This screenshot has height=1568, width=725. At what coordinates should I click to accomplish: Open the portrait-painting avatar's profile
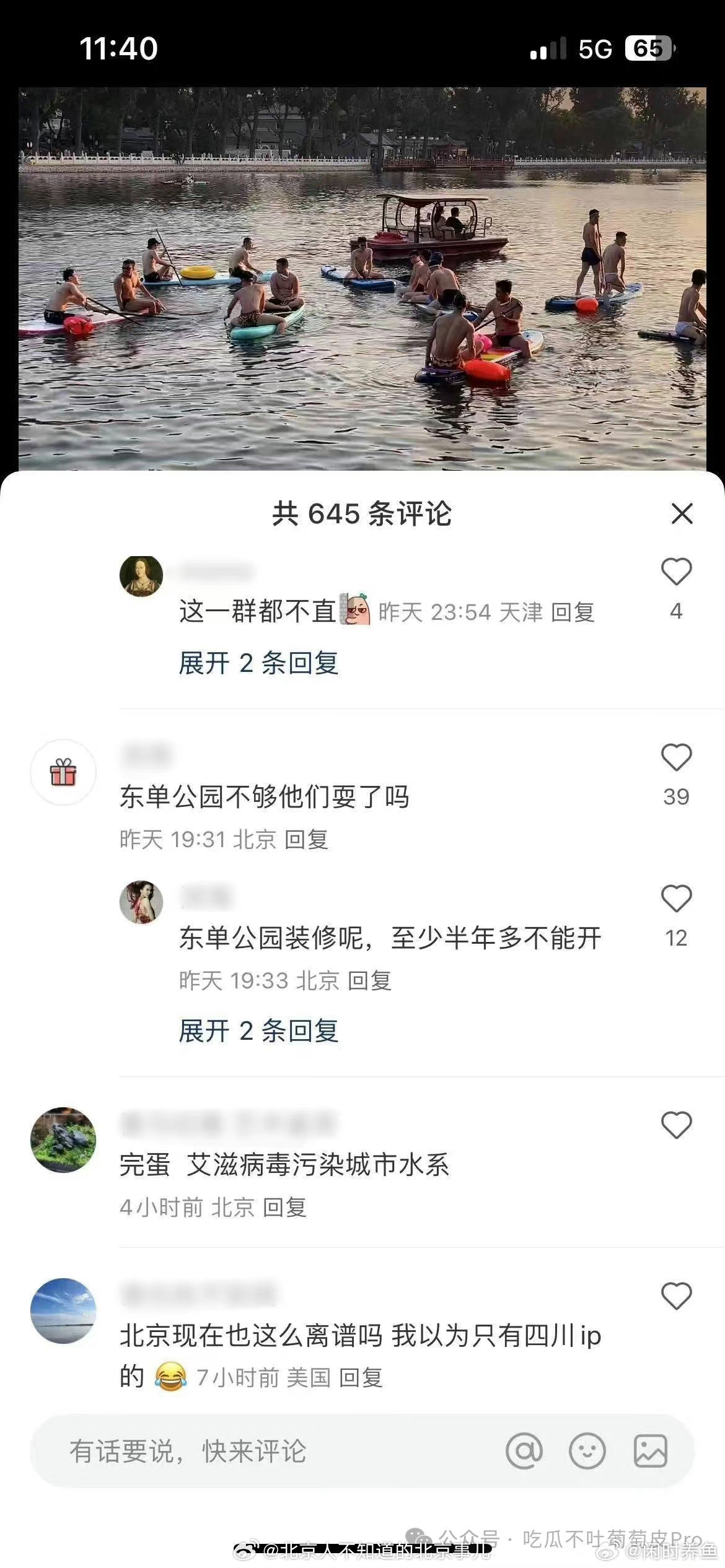141,577
